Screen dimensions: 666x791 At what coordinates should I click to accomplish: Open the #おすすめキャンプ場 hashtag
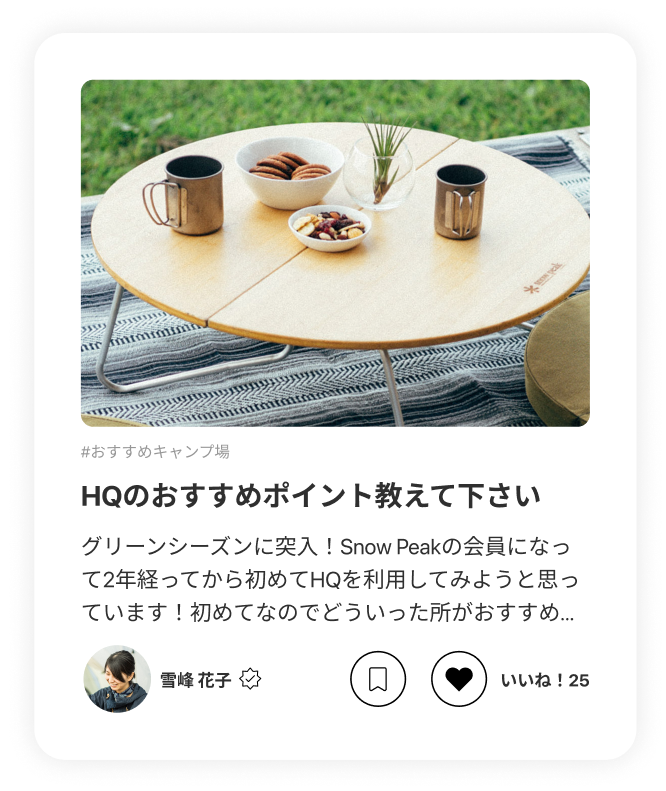point(155,452)
